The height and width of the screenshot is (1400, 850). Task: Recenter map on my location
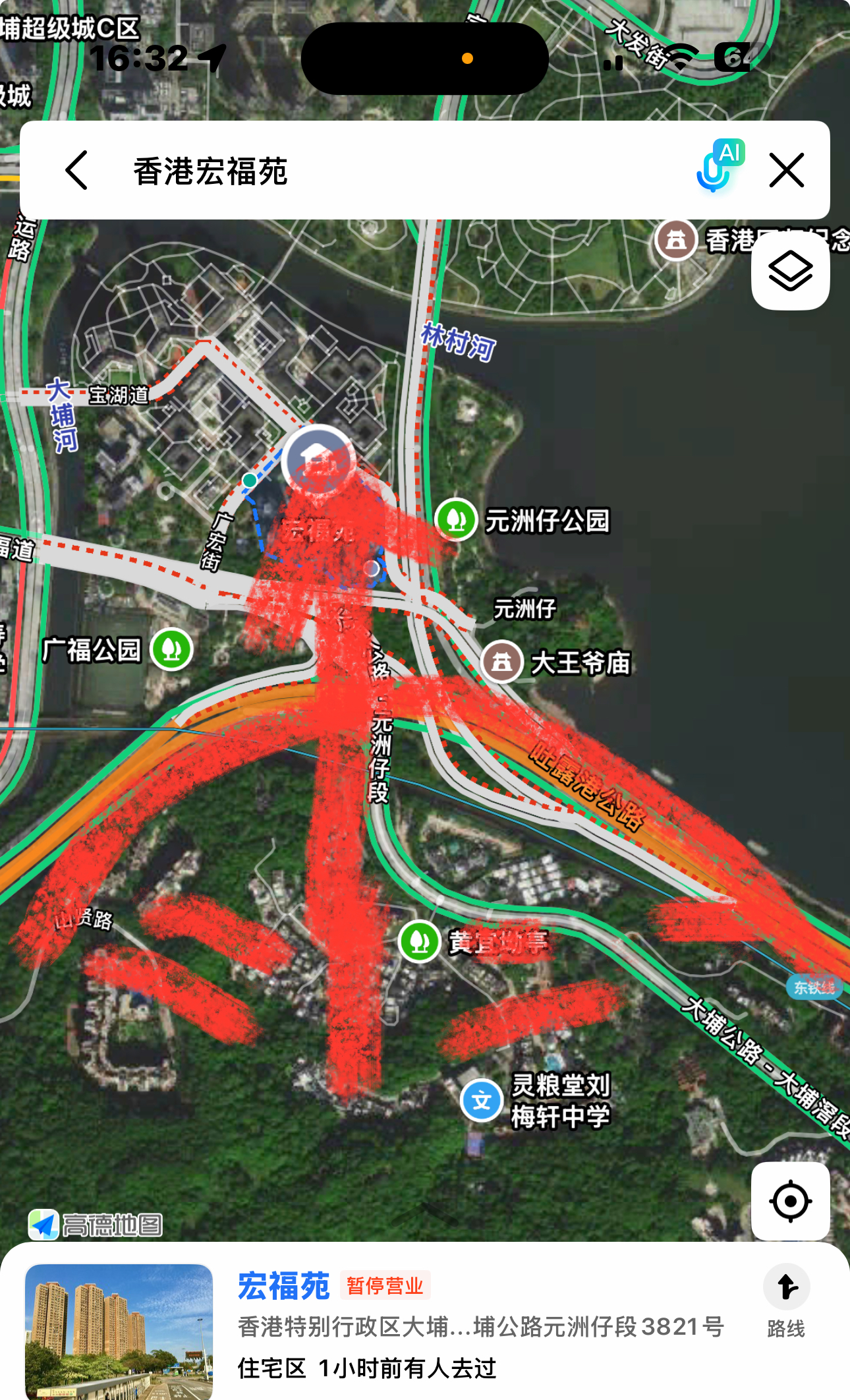point(790,1201)
